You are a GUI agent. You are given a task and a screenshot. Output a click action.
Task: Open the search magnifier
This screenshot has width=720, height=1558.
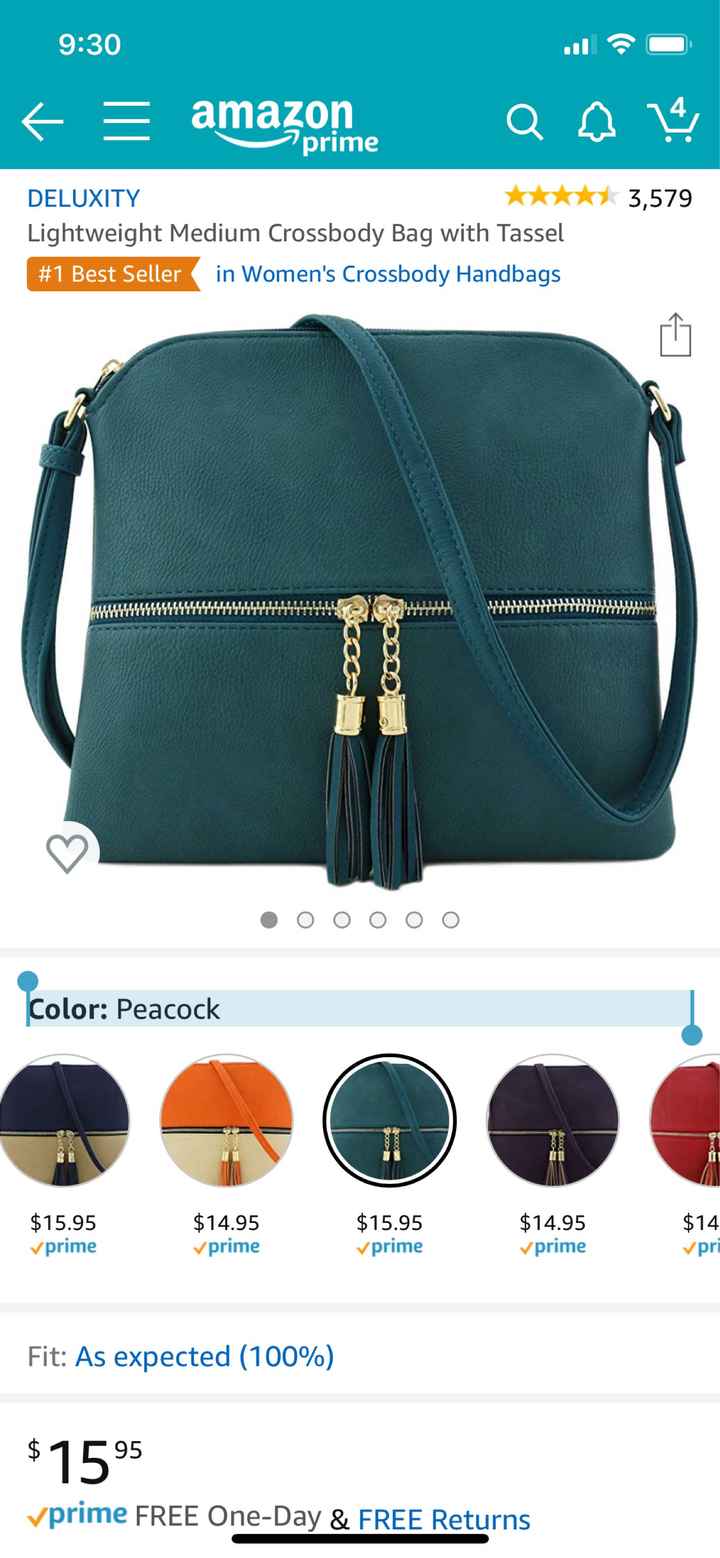523,122
